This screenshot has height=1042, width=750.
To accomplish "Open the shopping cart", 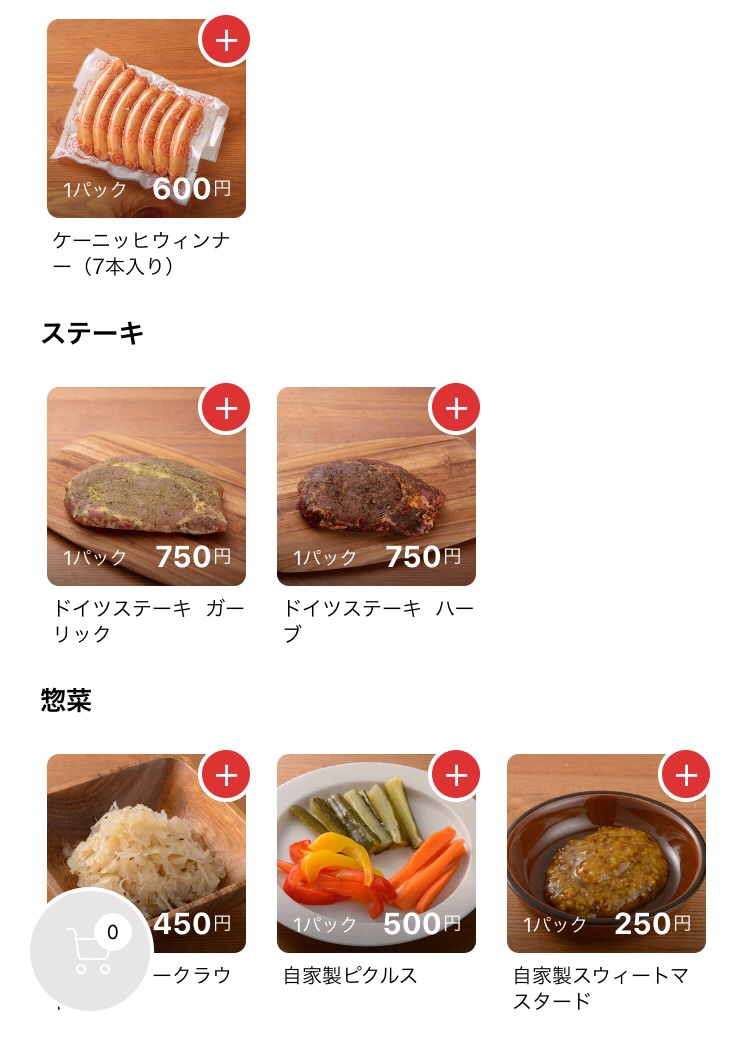I will [91, 949].
